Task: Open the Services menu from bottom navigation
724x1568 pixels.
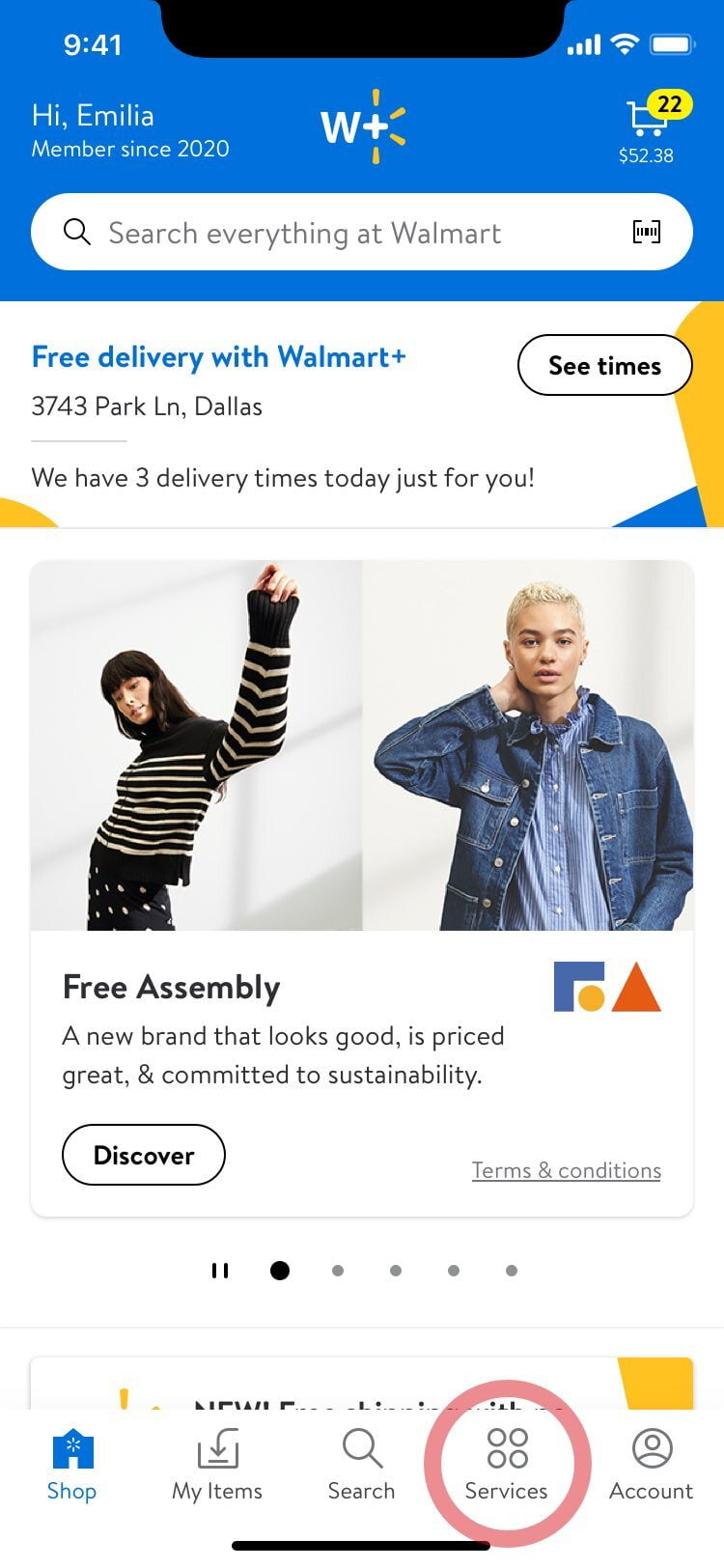Action: (506, 1463)
